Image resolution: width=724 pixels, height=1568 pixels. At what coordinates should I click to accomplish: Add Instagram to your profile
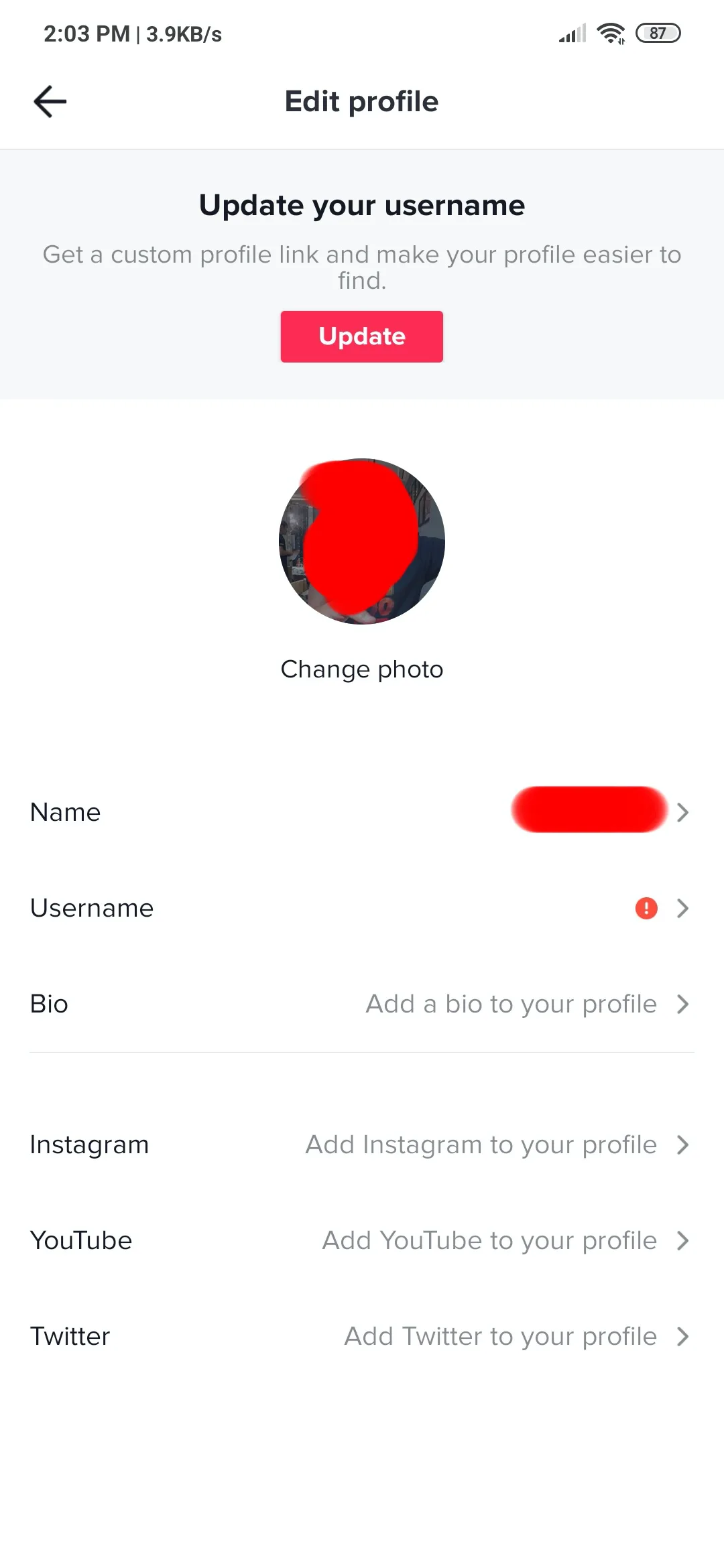pyautogui.click(x=362, y=1145)
